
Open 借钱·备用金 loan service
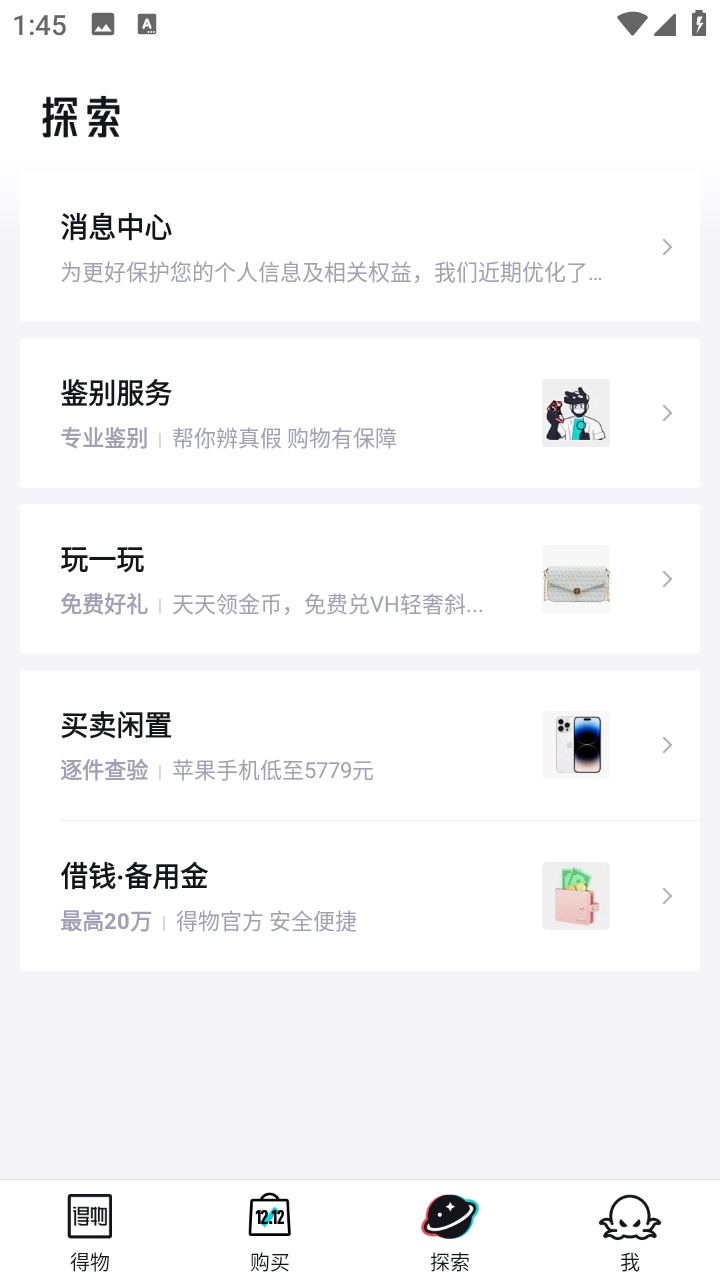360,896
